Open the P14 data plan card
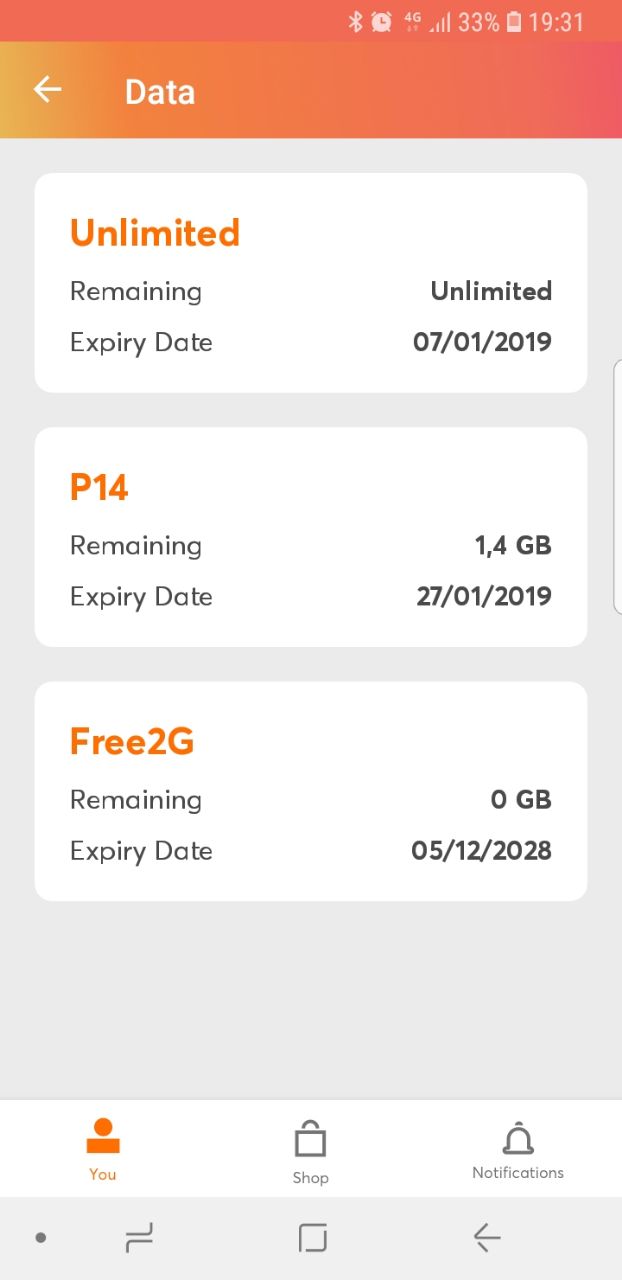Viewport: 622px width, 1280px height. pyautogui.click(x=311, y=537)
